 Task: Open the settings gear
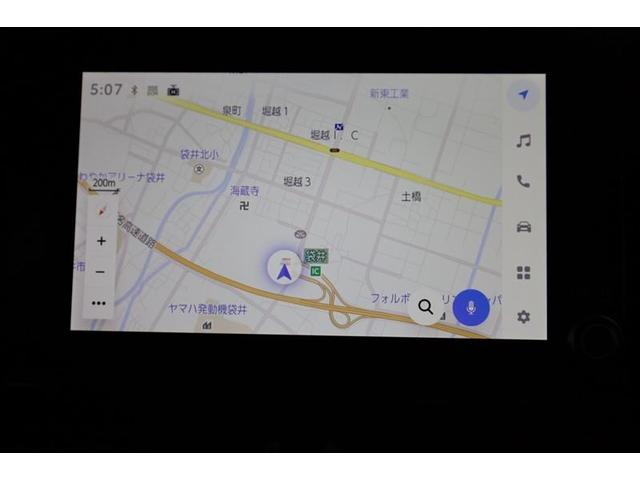click(x=523, y=316)
